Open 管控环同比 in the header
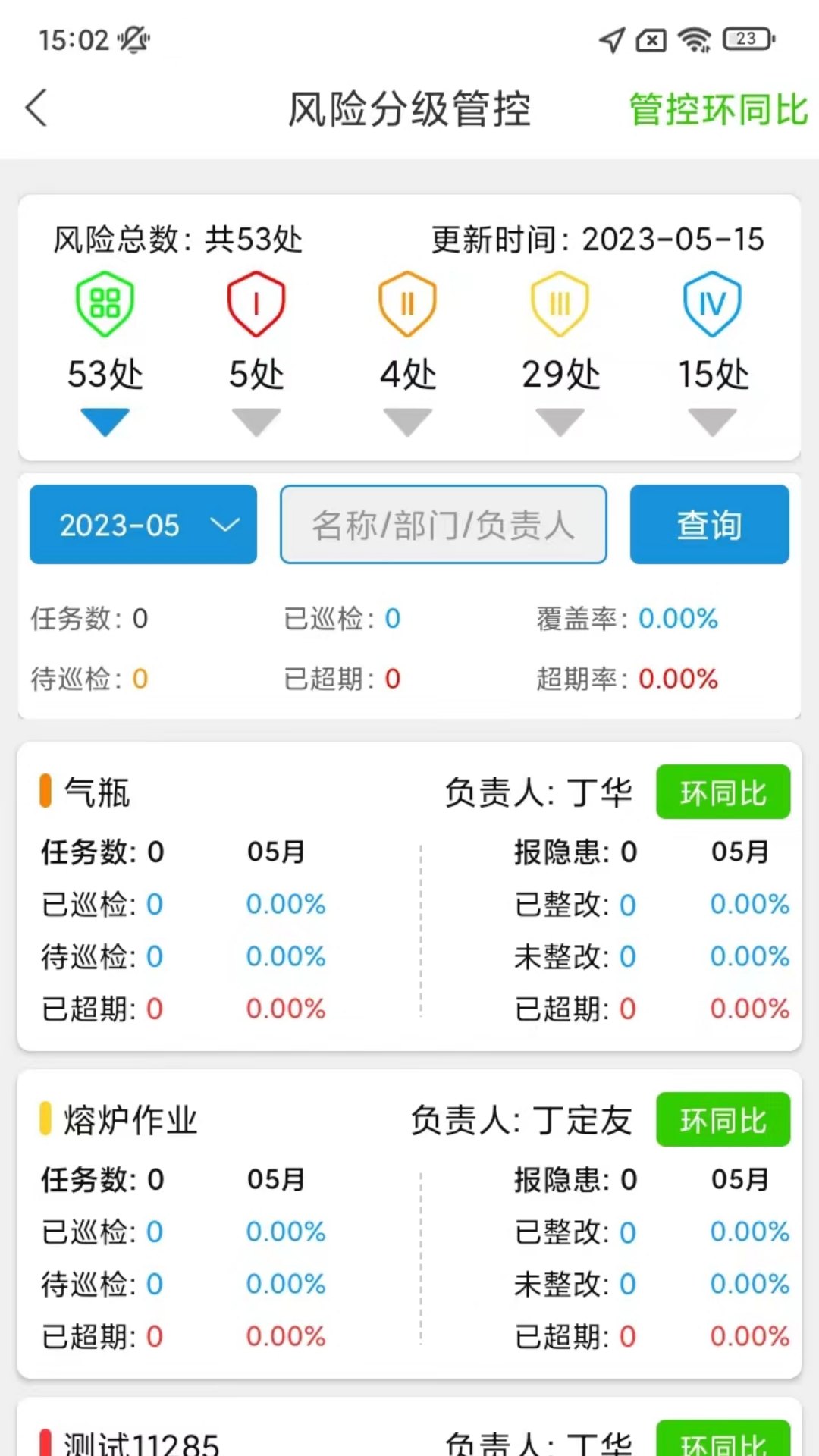Screen dimensions: 819x1456 tap(718, 109)
